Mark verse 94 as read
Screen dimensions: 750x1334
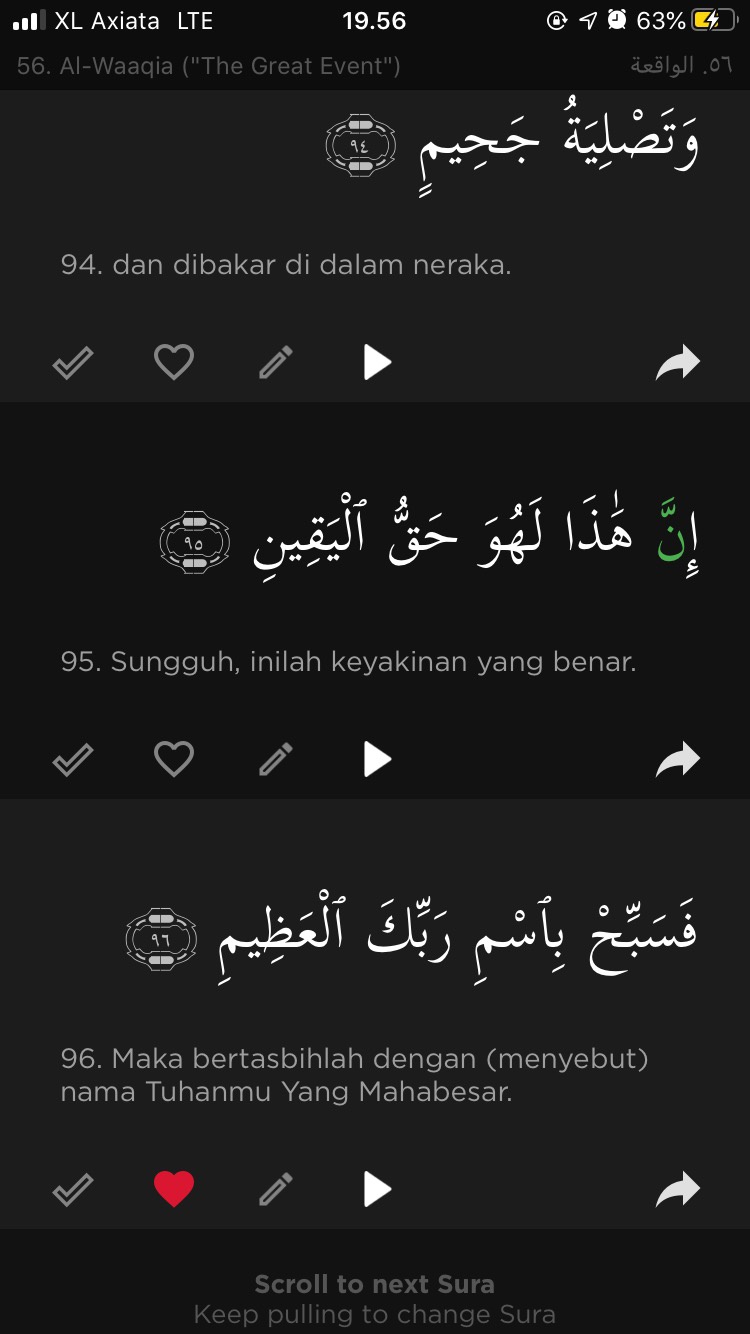click(x=72, y=362)
